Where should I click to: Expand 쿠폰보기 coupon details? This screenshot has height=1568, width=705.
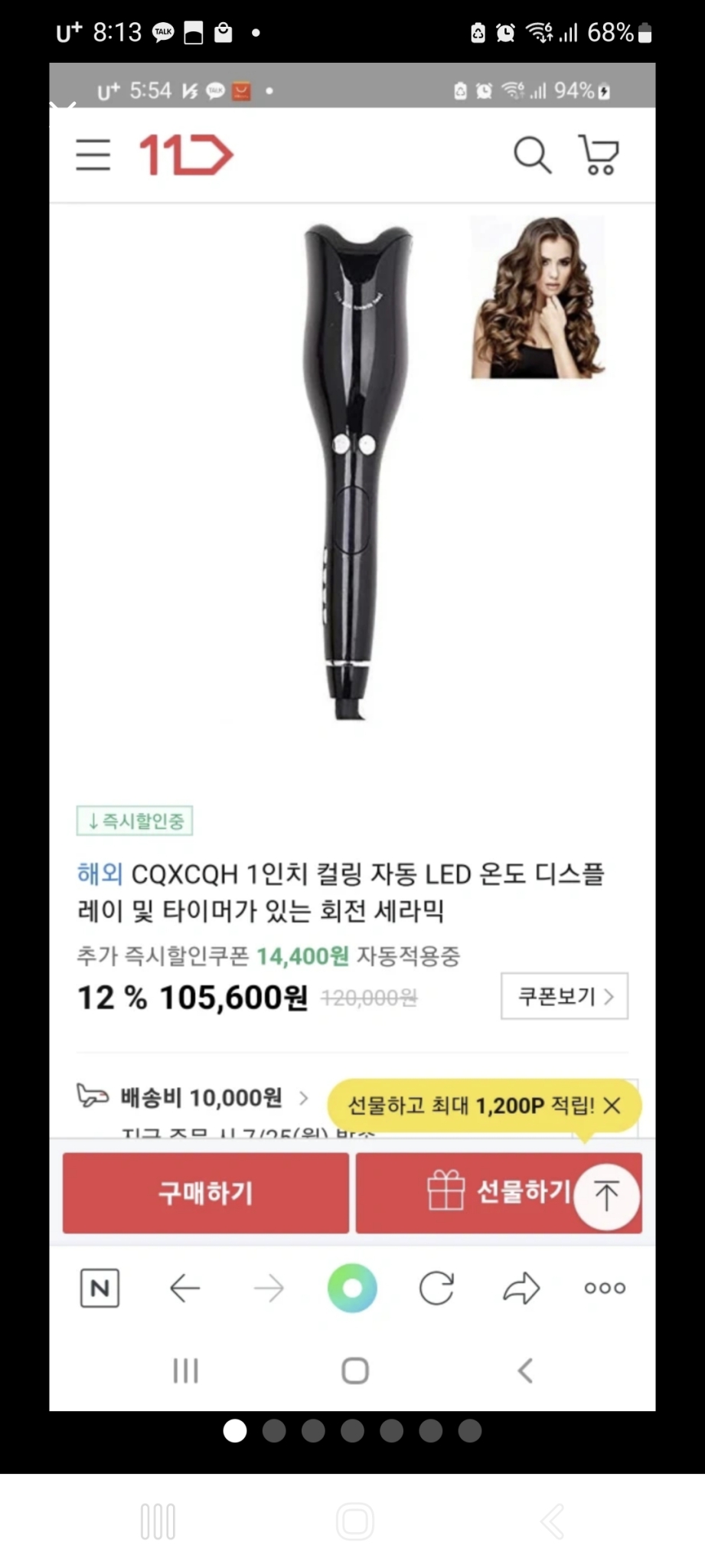pyautogui.click(x=564, y=997)
